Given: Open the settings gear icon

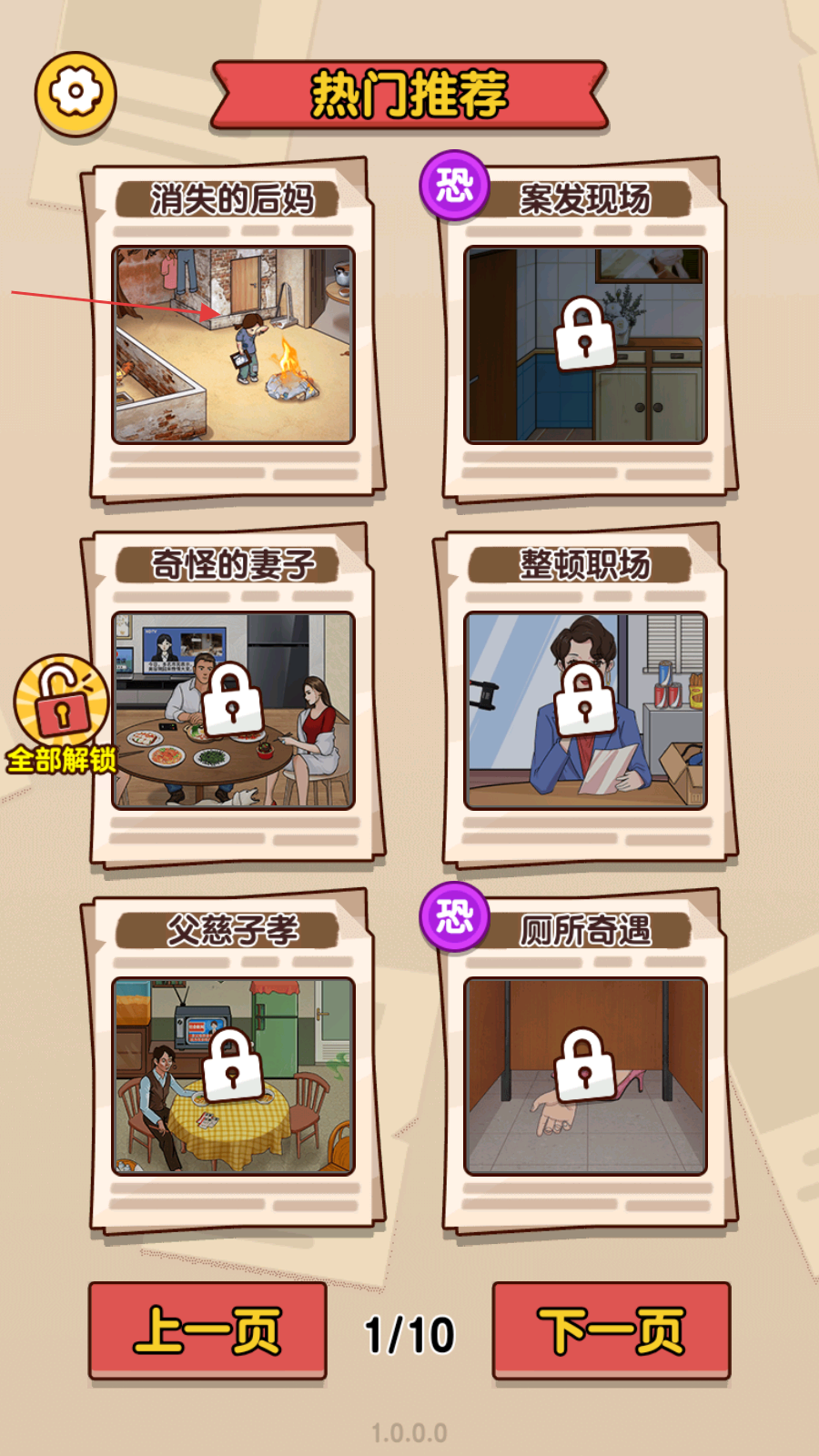Looking at the screenshot, I should [76, 94].
